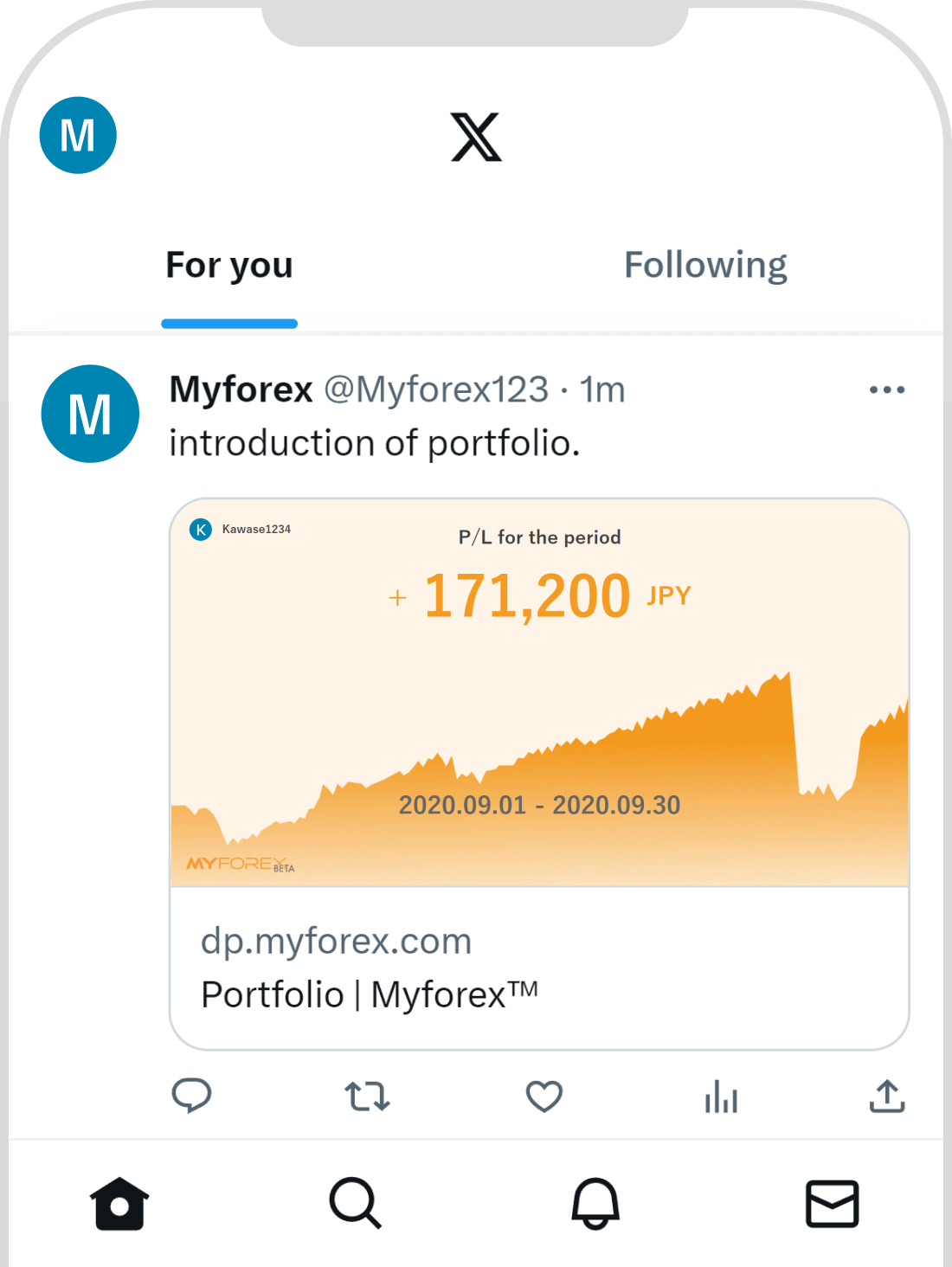Click the Myforex tweet avatar
952x1267 pixels.
coord(89,414)
